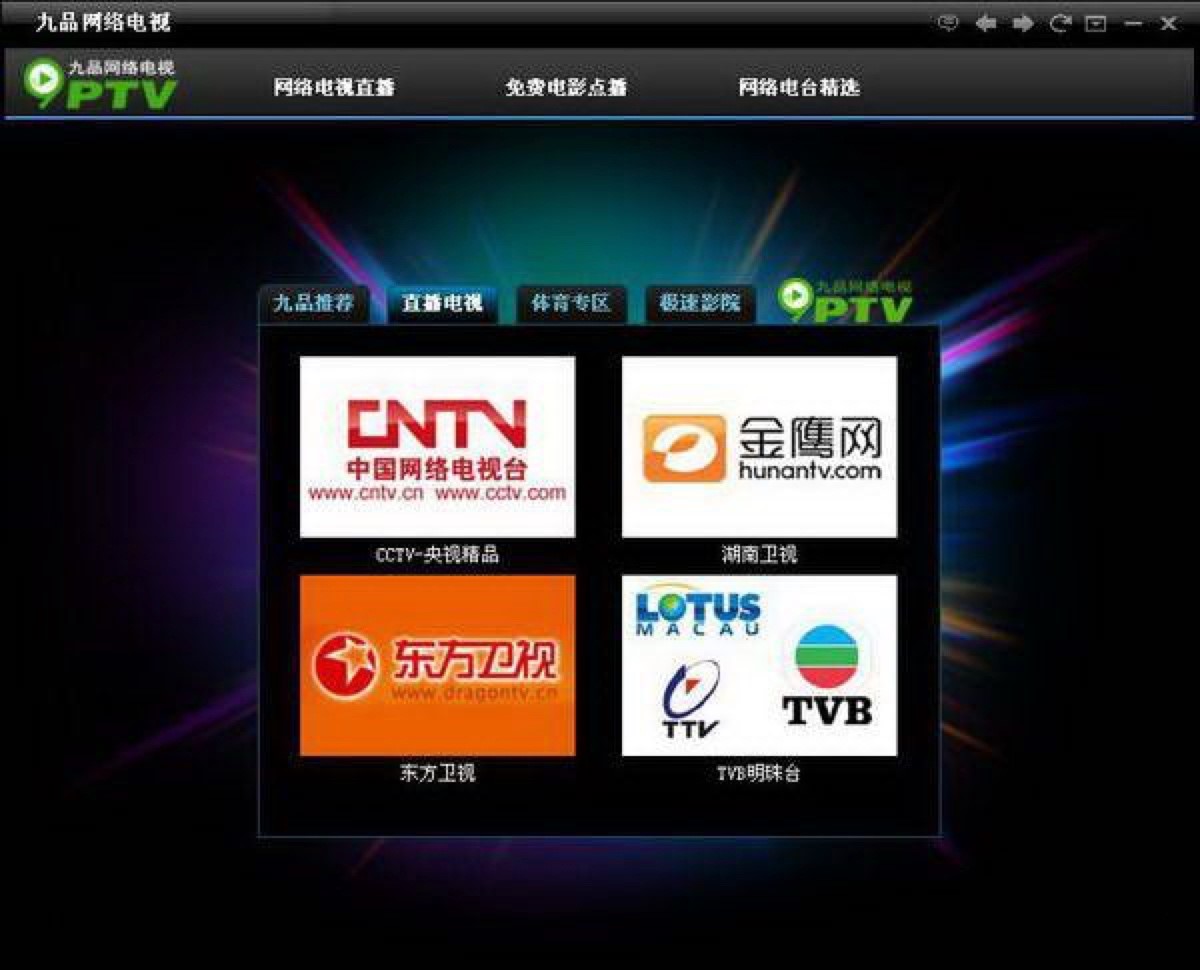Switch to 免费电影点播 section
The width and height of the screenshot is (1200, 970).
(x=566, y=88)
